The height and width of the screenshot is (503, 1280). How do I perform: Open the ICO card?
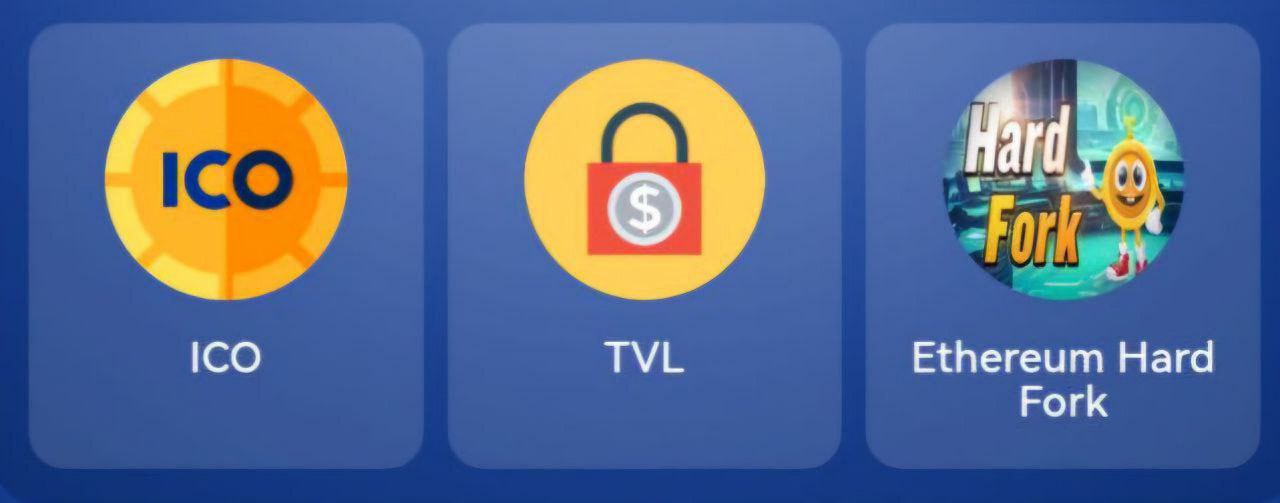click(226, 245)
